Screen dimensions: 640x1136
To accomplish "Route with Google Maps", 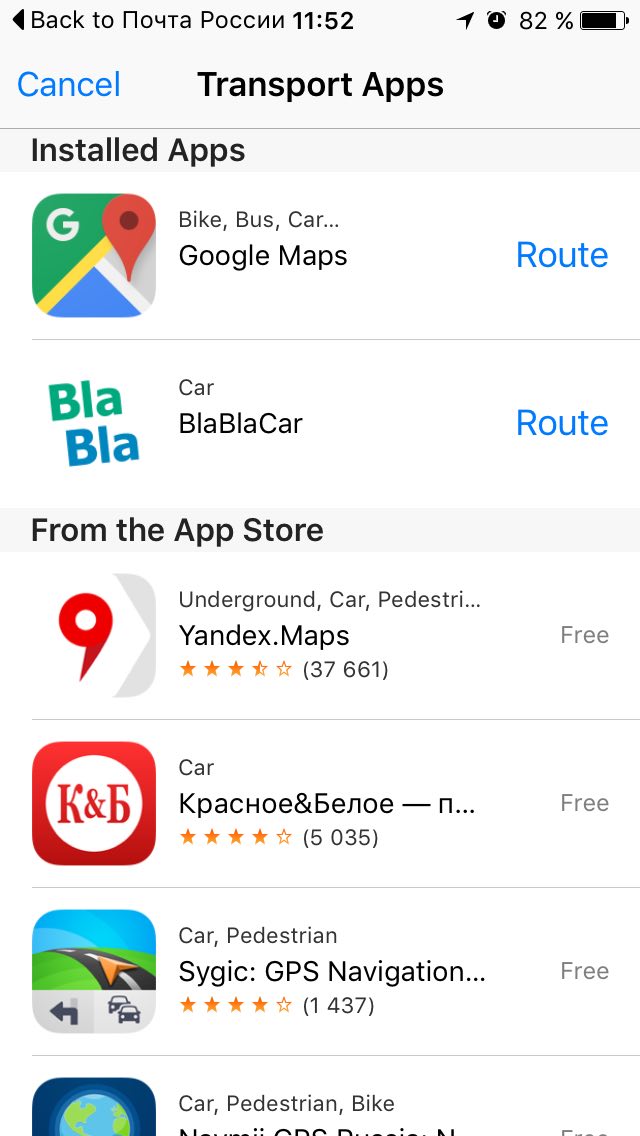I will click(x=561, y=256).
